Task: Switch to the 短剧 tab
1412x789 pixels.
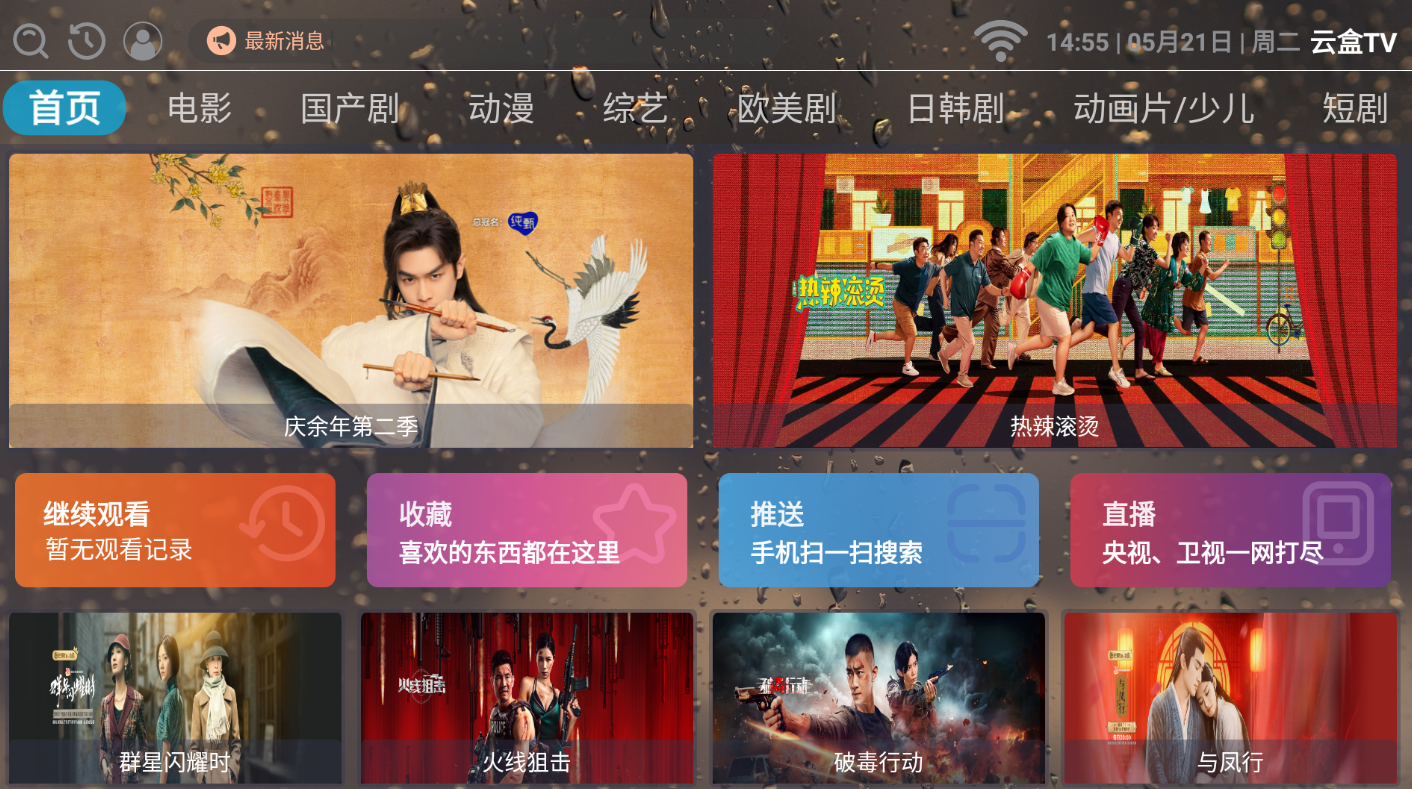Action: (1355, 108)
